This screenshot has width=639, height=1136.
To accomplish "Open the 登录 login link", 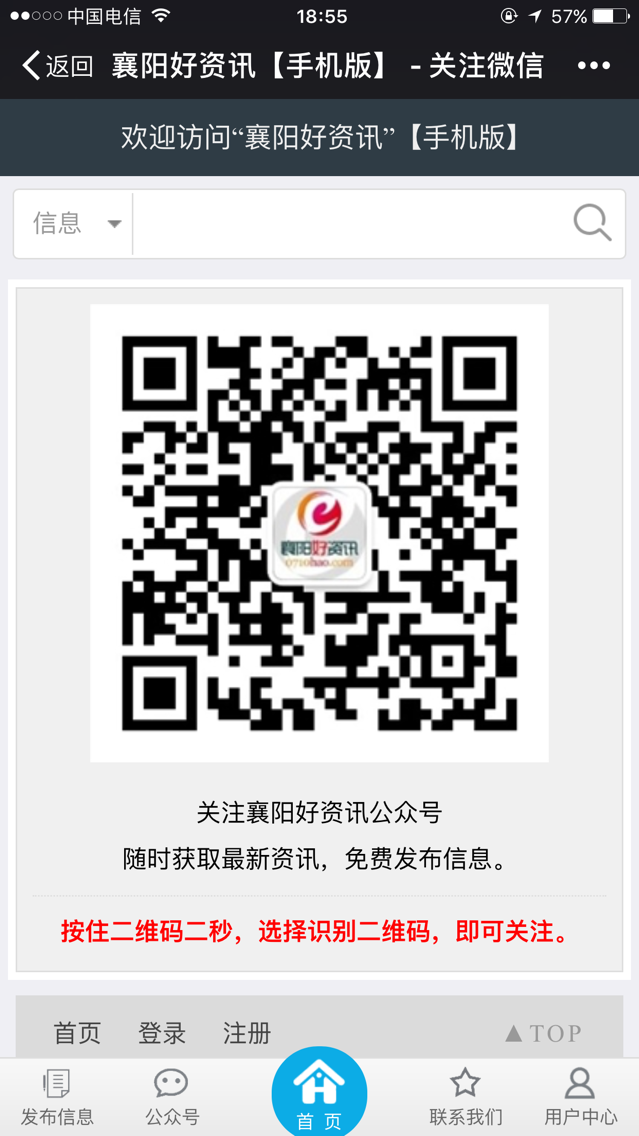I will [x=162, y=1033].
